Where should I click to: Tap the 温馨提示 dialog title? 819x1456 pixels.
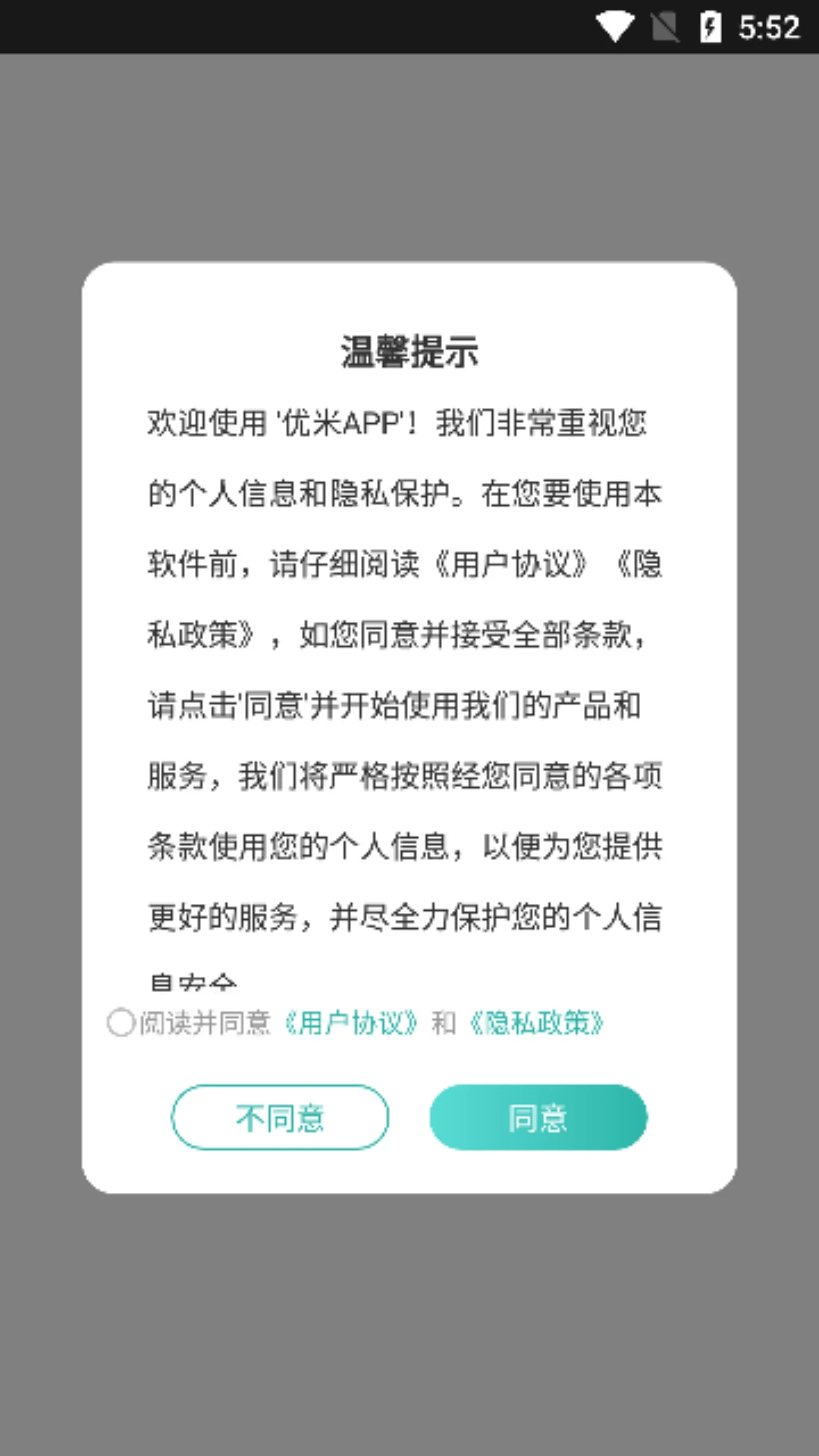pos(409,351)
